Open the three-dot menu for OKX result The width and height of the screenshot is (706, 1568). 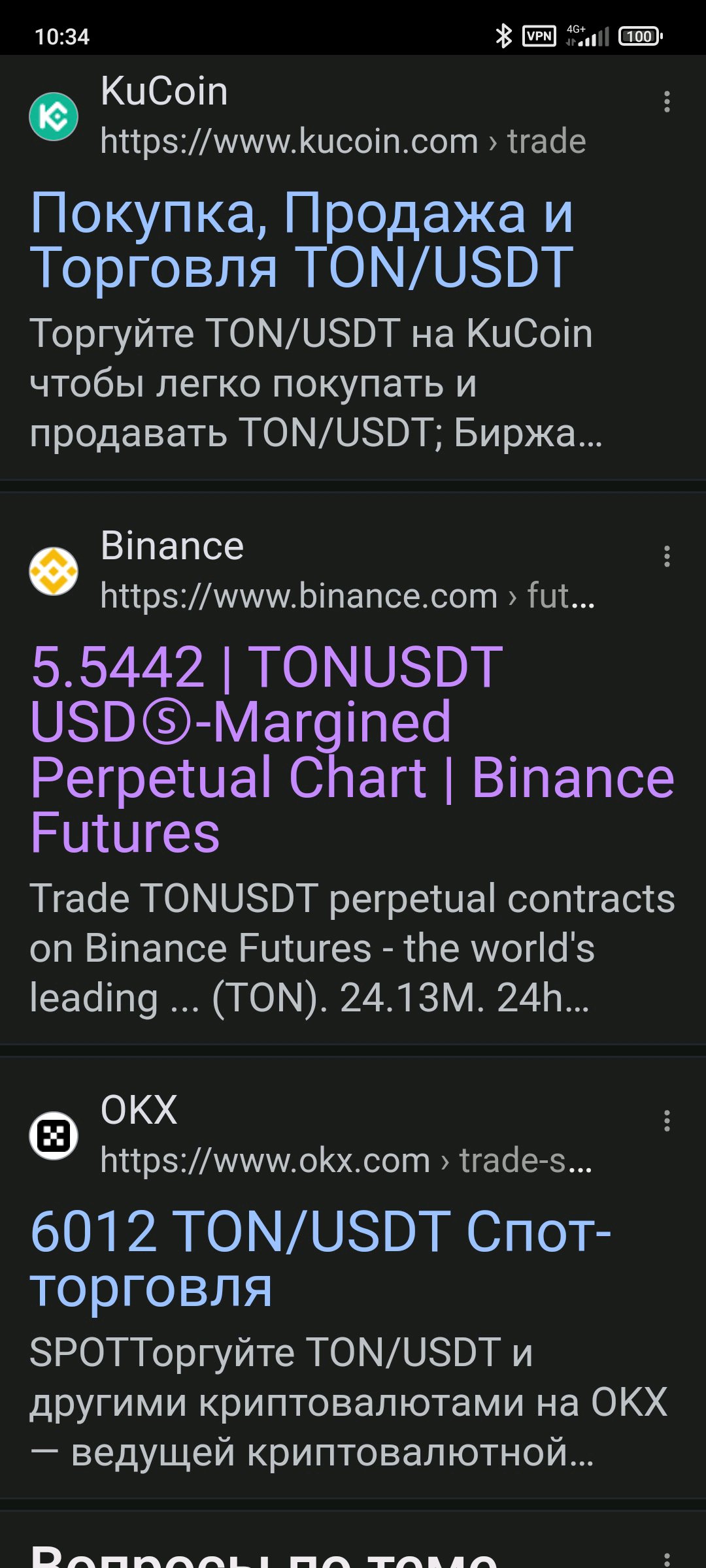(667, 1121)
